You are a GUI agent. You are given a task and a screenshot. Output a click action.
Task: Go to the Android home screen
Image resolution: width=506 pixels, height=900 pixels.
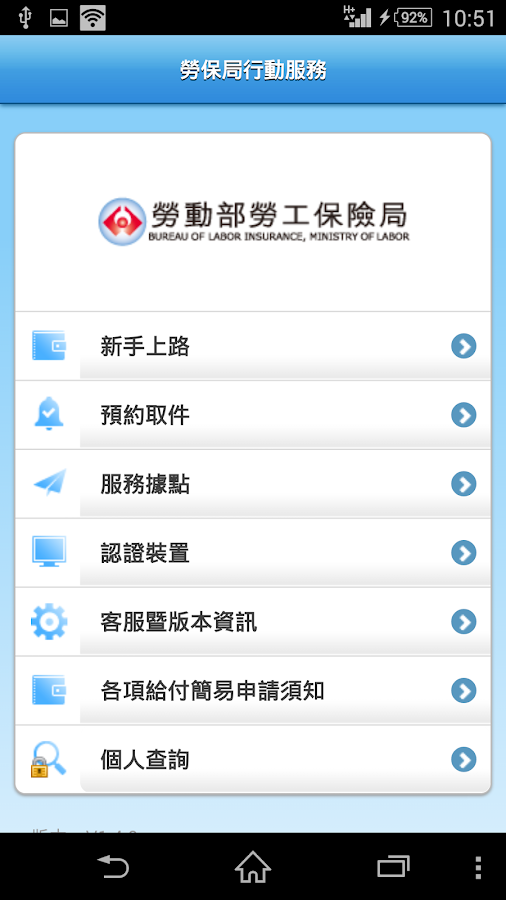click(x=253, y=867)
